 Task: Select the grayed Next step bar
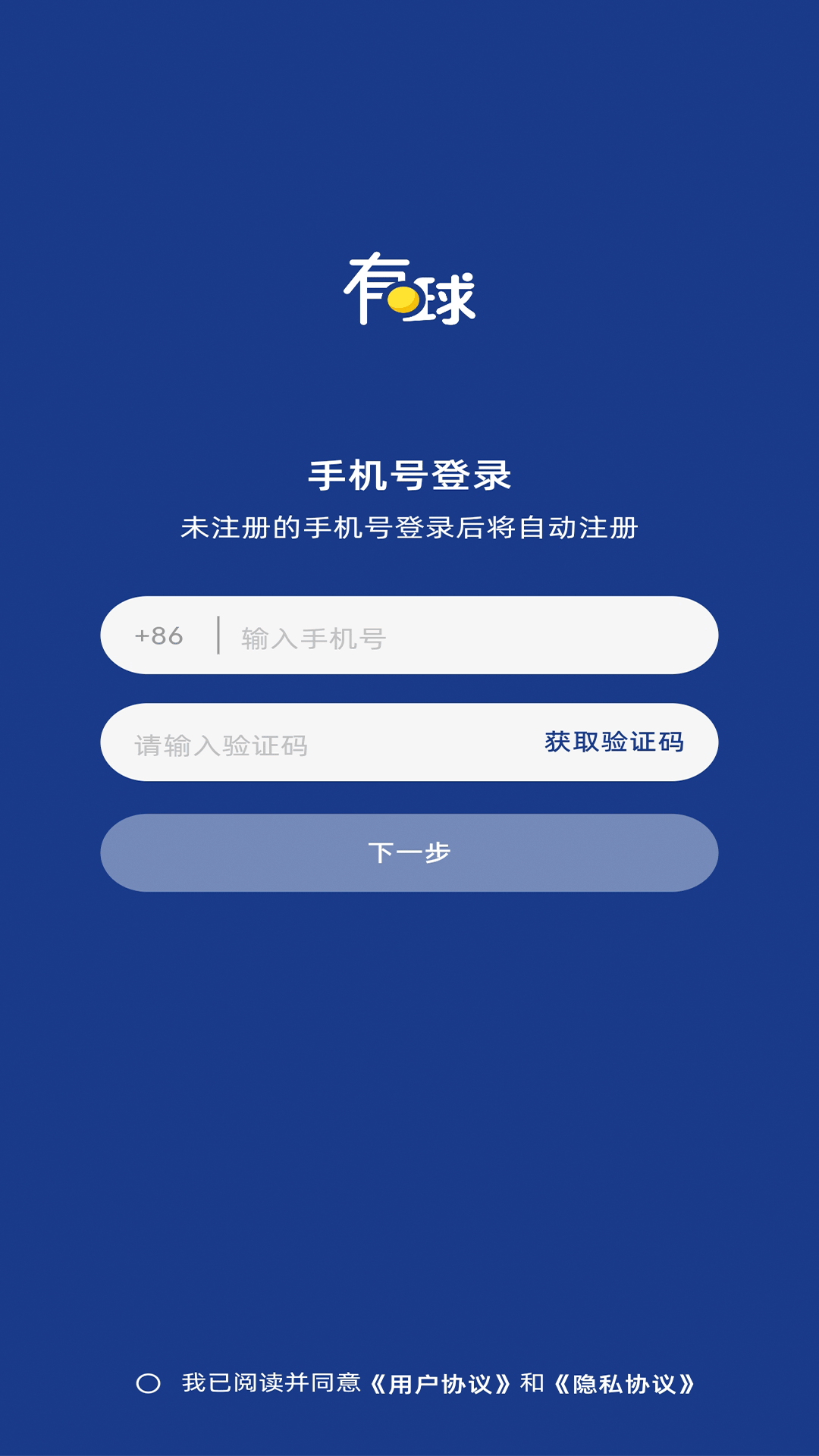pyautogui.click(x=409, y=852)
